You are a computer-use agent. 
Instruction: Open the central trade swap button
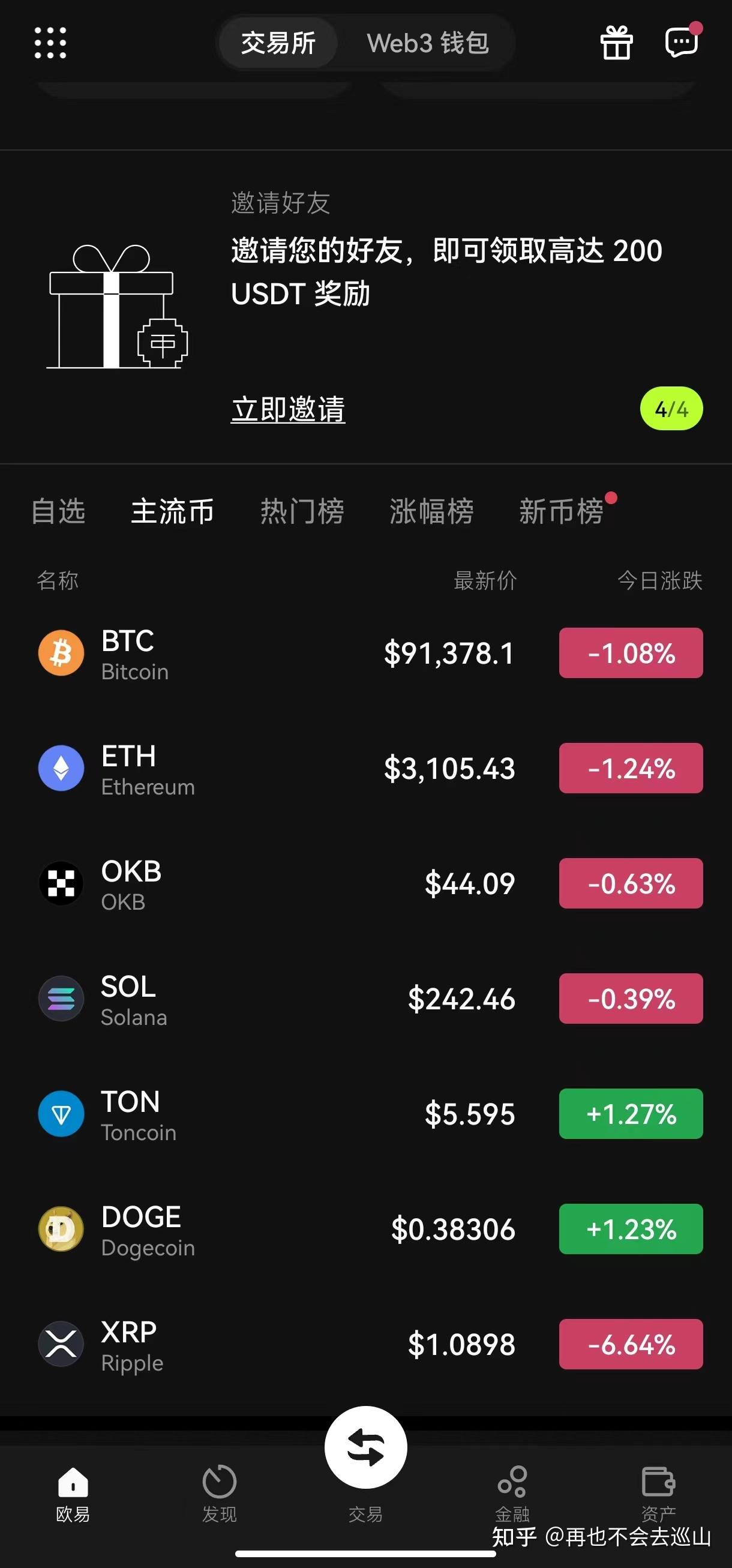click(365, 1448)
